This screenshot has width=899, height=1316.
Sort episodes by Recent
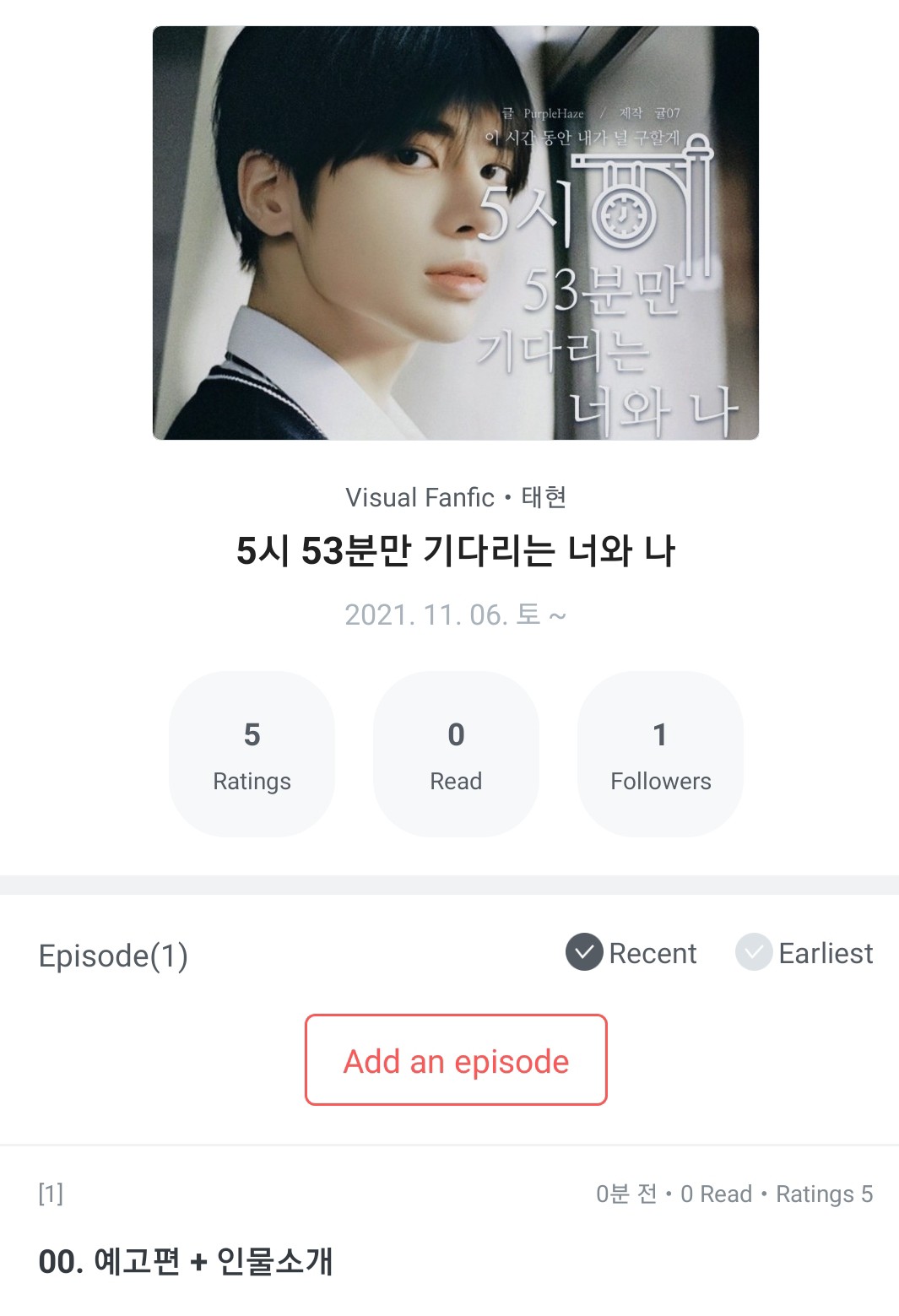coord(631,953)
